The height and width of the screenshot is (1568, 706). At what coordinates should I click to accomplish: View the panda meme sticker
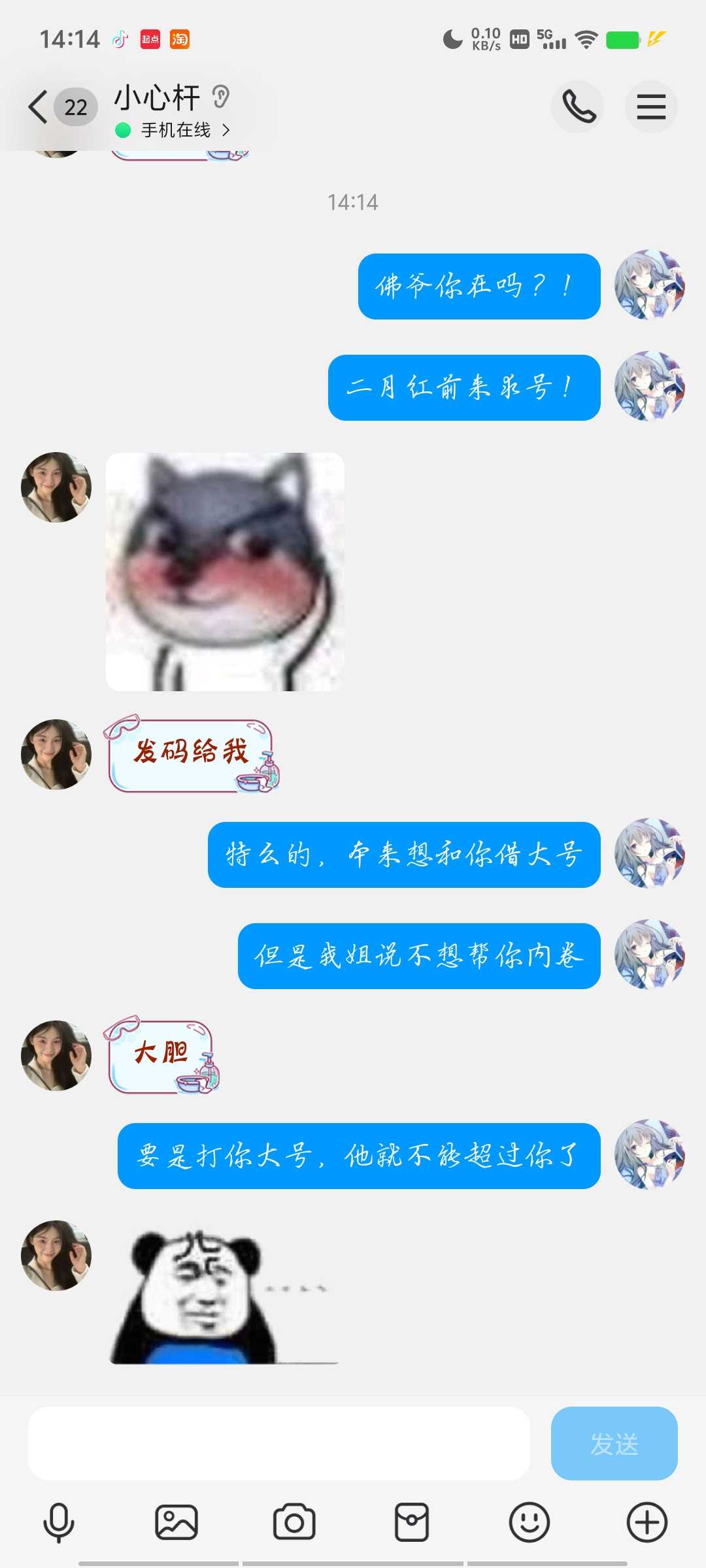tap(222, 1297)
